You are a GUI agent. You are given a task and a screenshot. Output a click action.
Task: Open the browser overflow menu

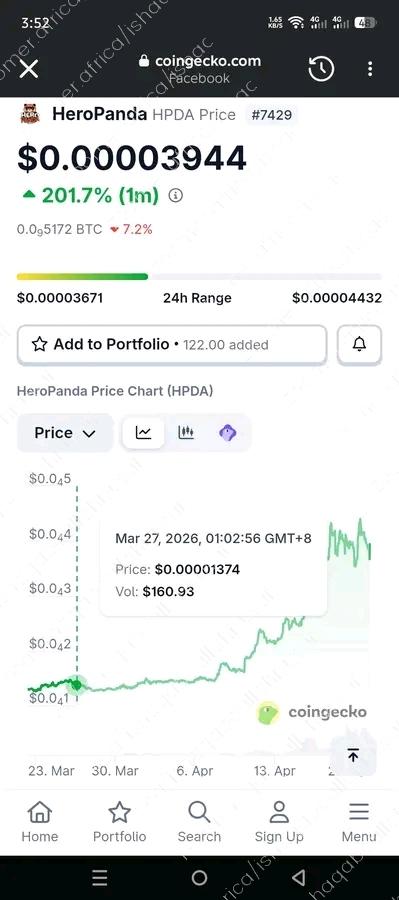click(370, 69)
